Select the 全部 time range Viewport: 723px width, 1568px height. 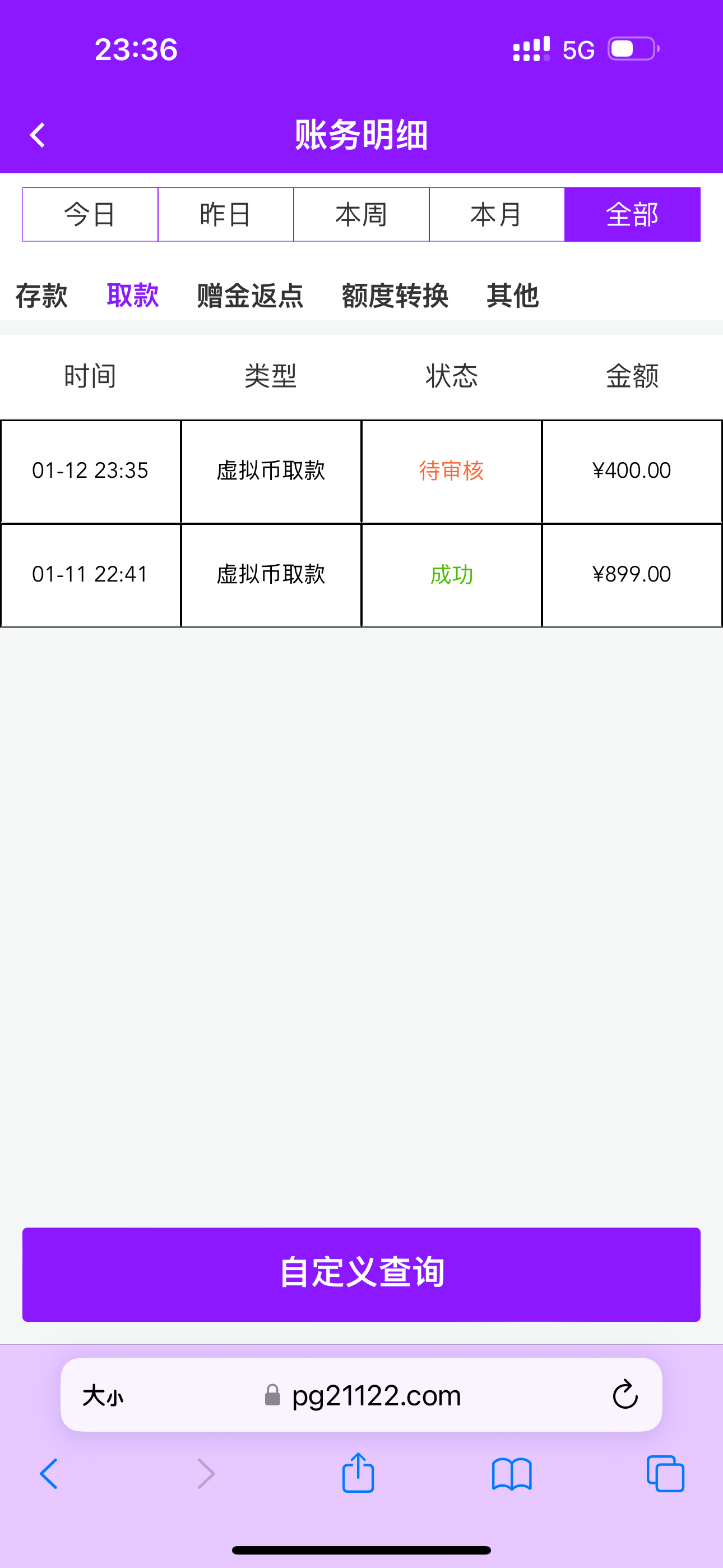coord(632,215)
